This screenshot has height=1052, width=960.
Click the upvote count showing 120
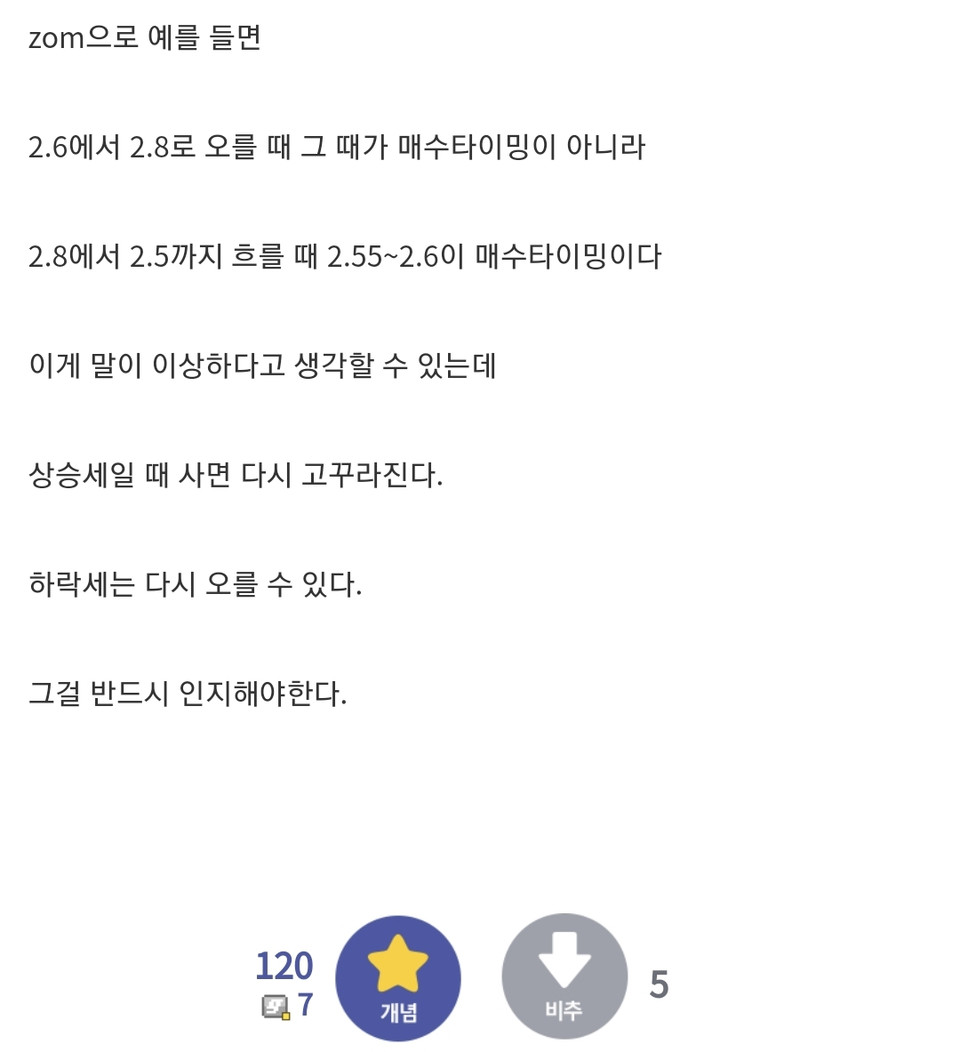pos(285,966)
